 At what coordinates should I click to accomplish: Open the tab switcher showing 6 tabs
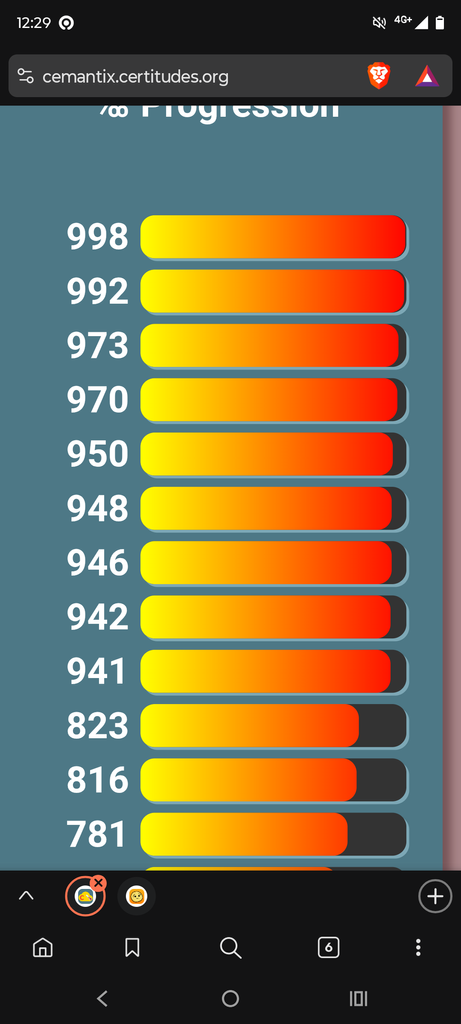[x=328, y=947]
